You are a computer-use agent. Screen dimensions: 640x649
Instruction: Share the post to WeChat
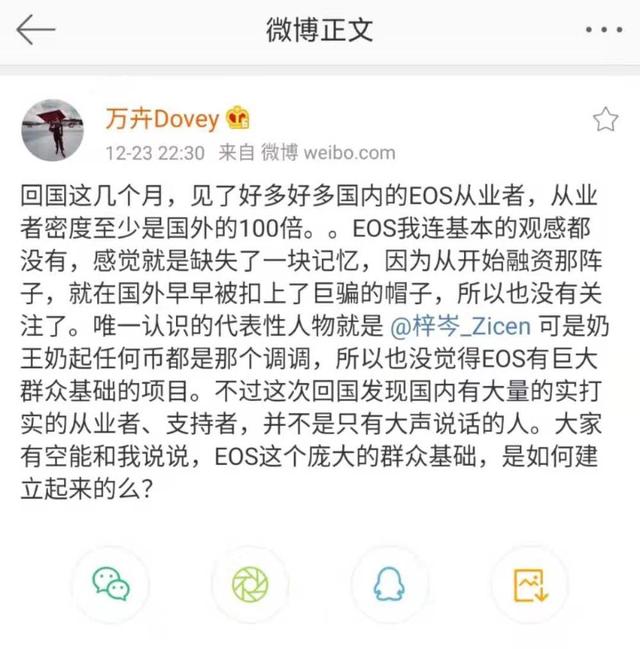point(110,583)
